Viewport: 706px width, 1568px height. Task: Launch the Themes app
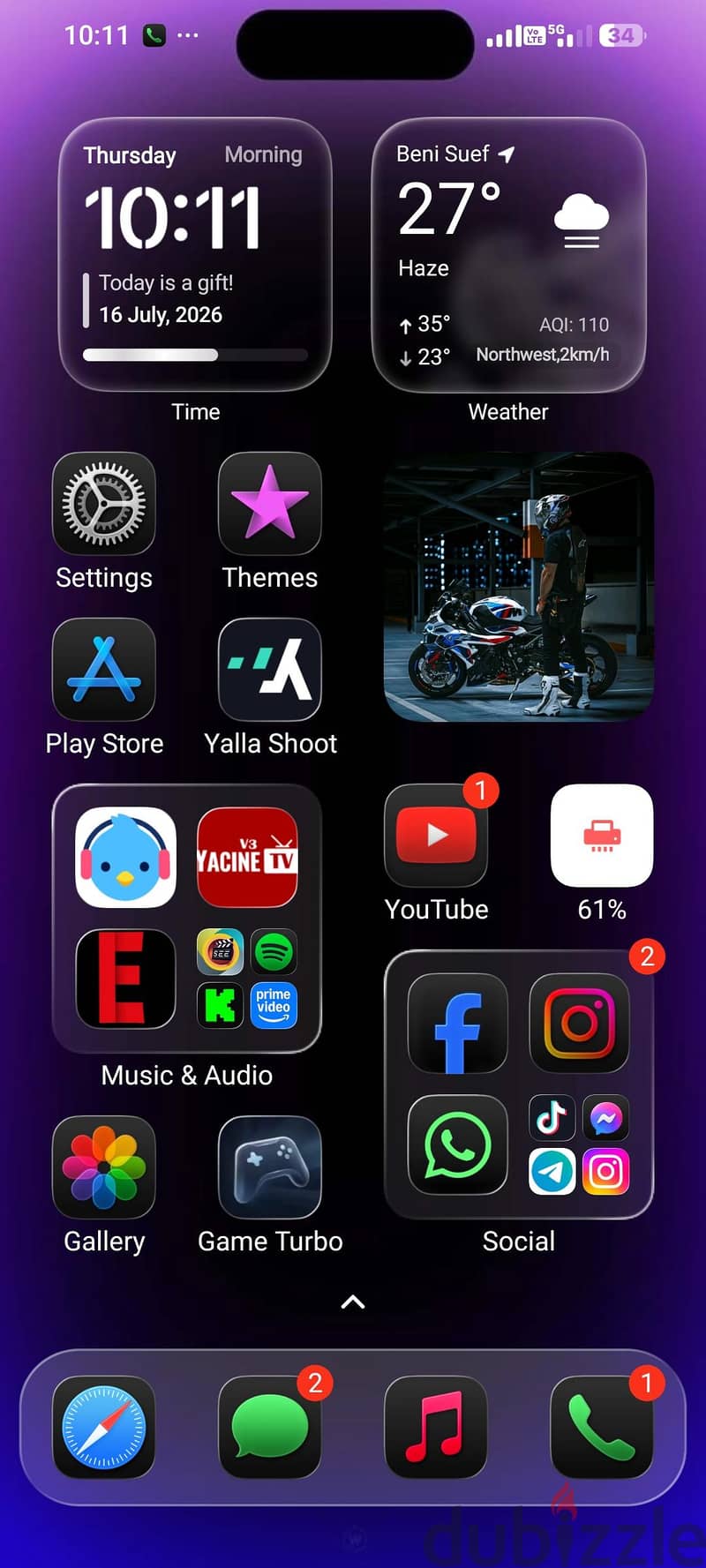[270, 504]
